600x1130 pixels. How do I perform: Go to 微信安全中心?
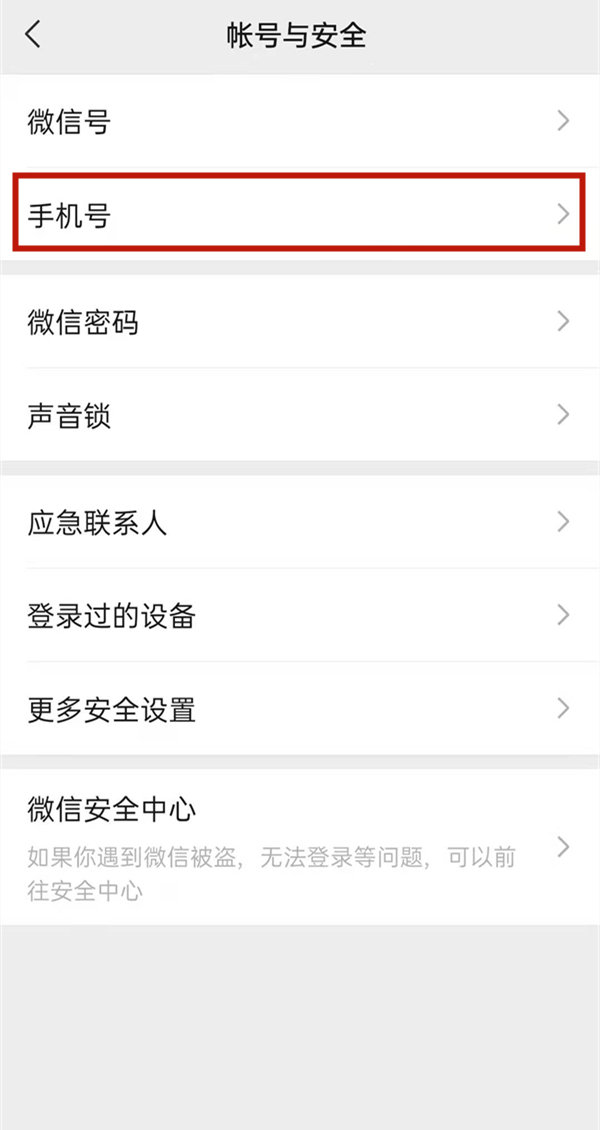click(300, 847)
